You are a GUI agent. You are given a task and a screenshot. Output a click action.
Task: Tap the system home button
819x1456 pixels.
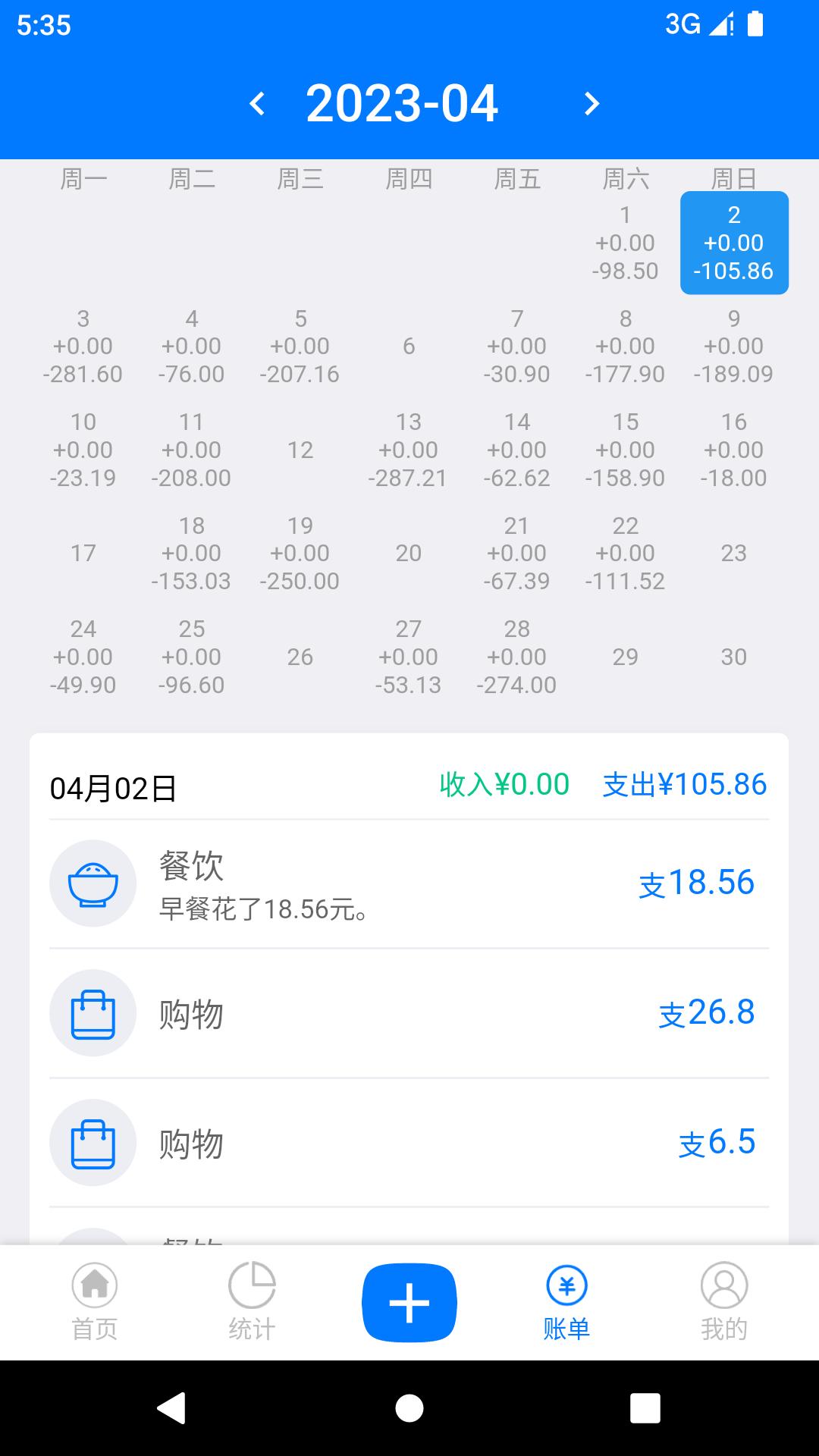coord(409,1408)
